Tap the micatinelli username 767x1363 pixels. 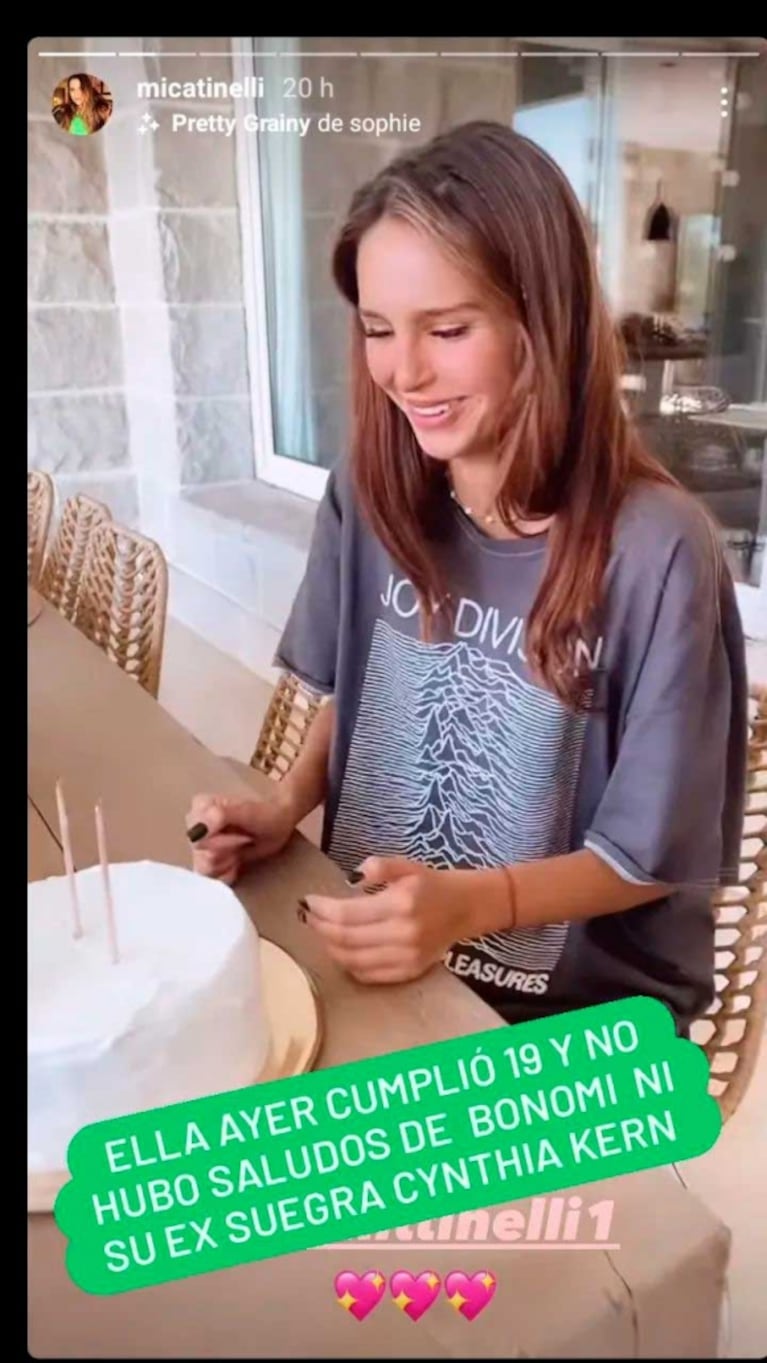point(200,88)
